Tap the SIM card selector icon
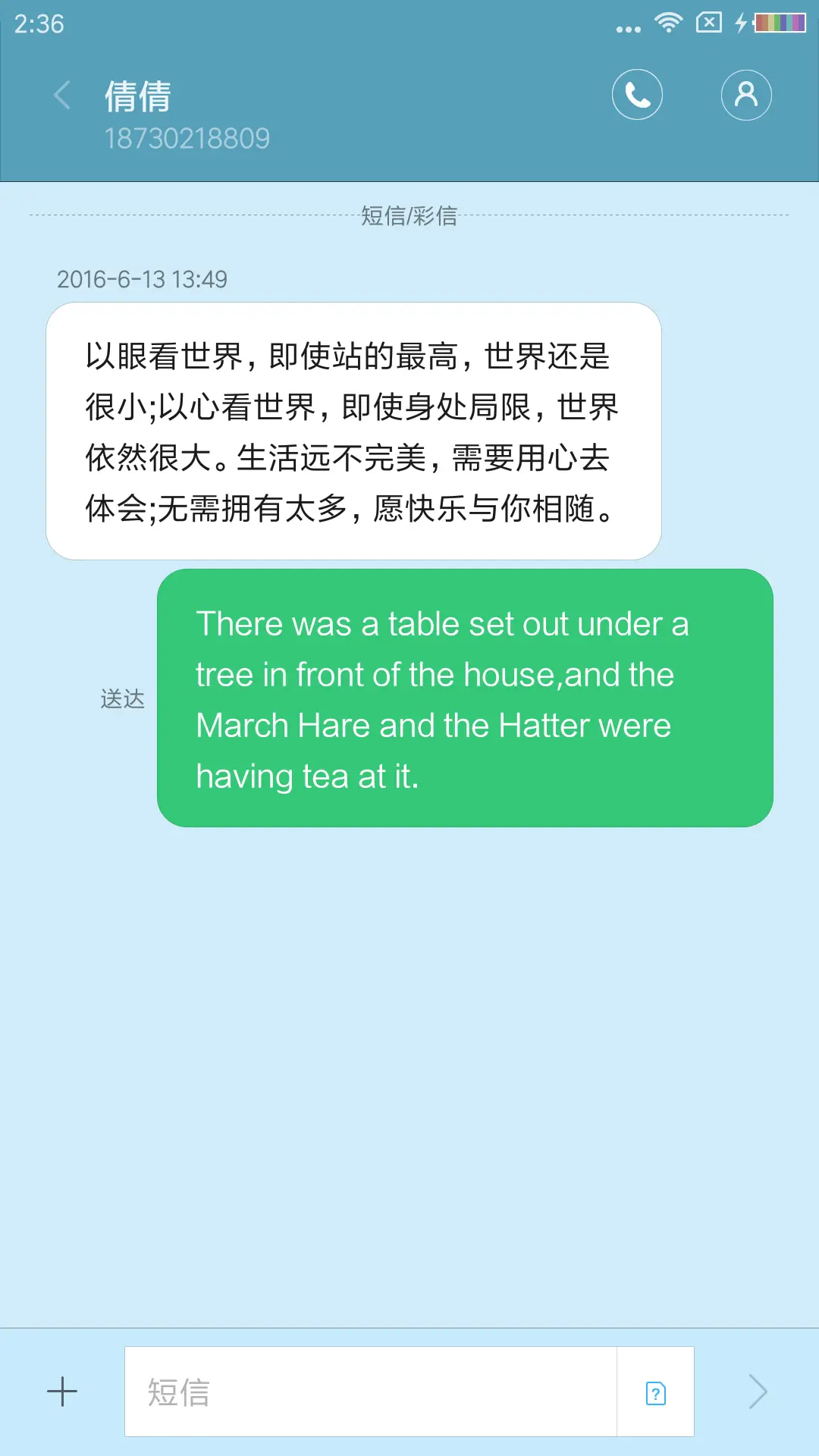Viewport: 819px width, 1456px height. coord(656,1393)
